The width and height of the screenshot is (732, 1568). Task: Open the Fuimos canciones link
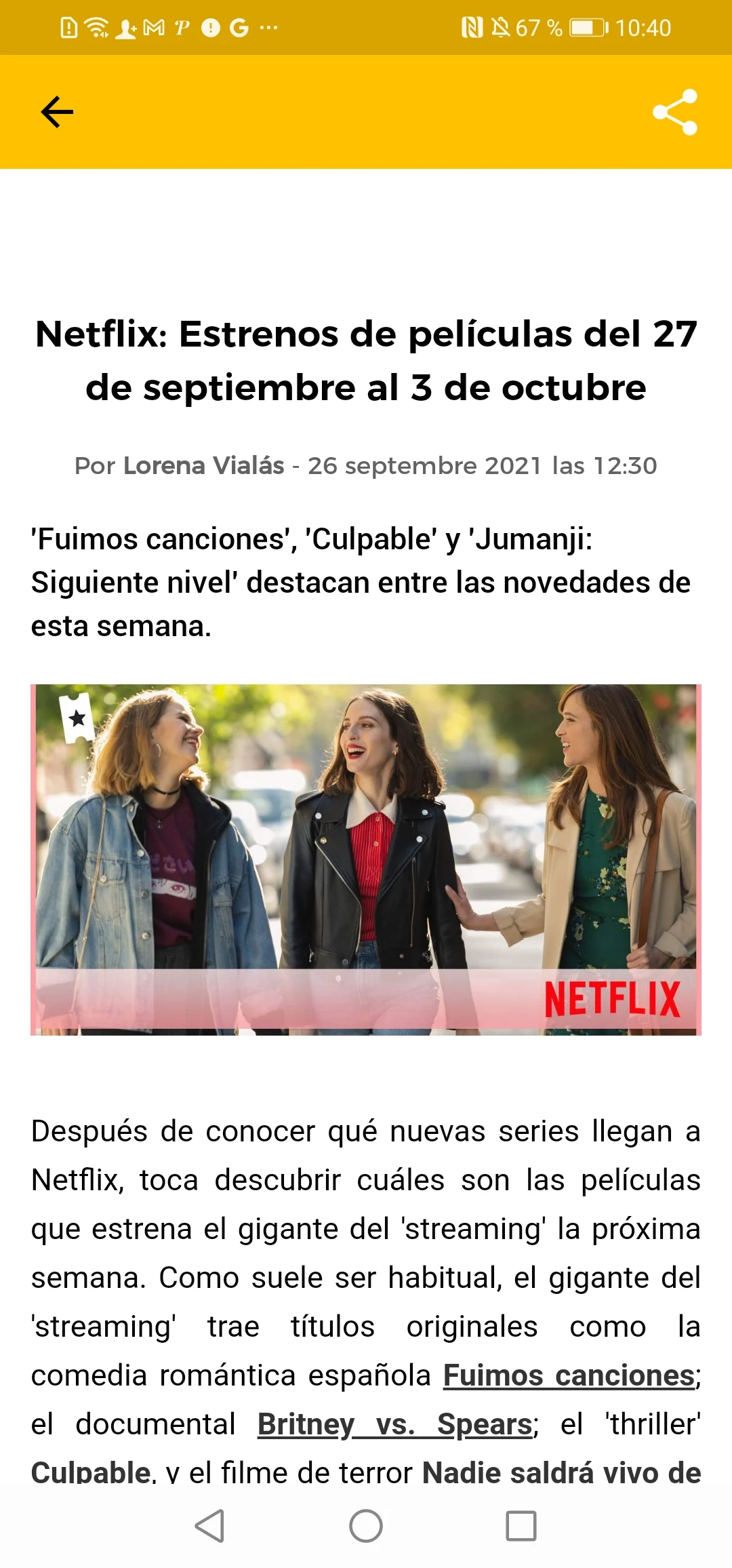pyautogui.click(x=569, y=1375)
